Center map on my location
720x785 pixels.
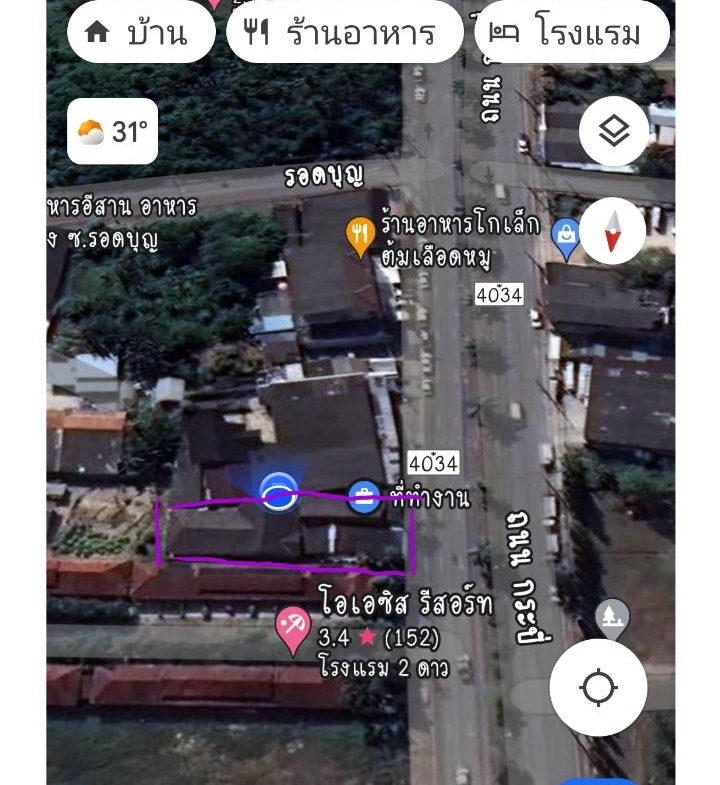pos(598,687)
